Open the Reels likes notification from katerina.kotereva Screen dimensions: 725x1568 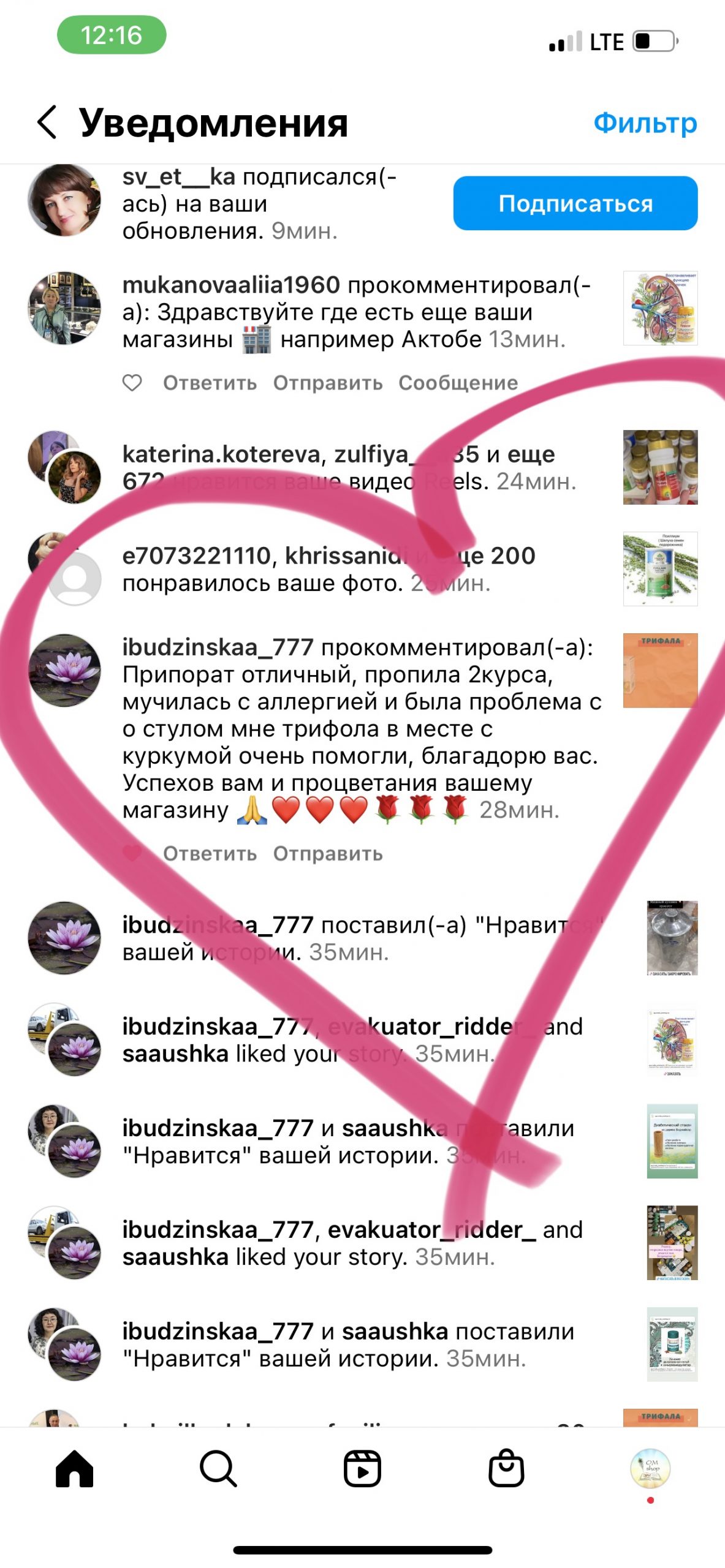(x=349, y=467)
